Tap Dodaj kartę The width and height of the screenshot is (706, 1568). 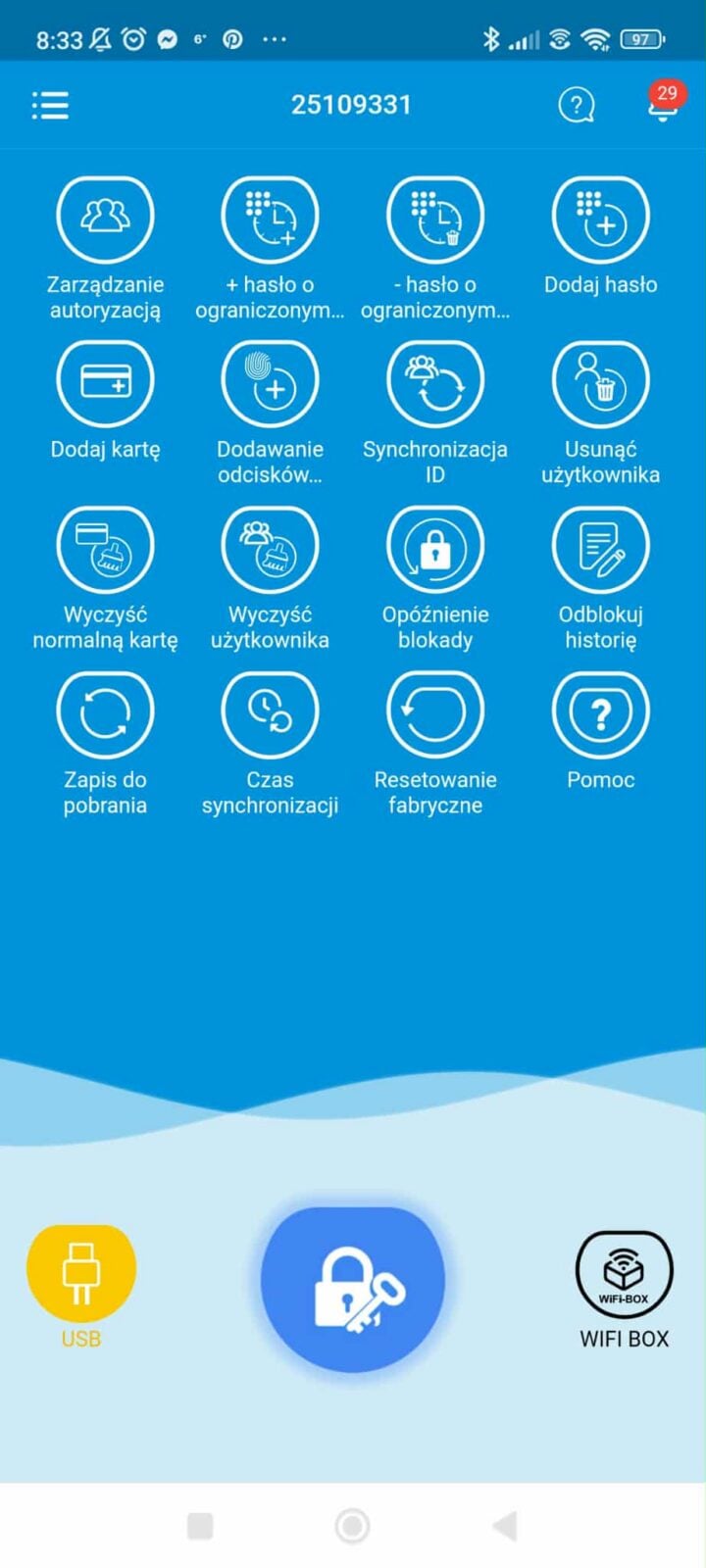(105, 382)
